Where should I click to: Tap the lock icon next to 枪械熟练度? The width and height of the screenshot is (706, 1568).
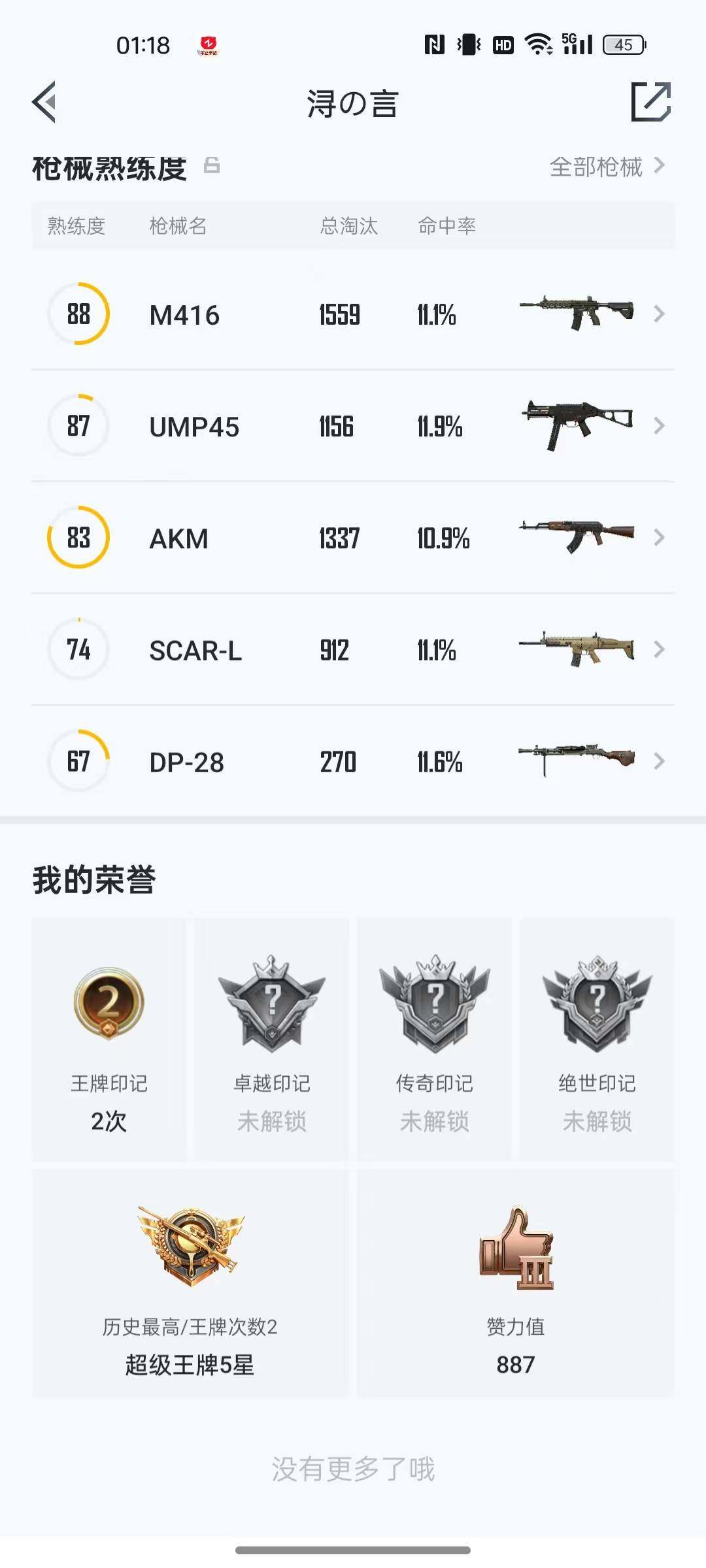coord(211,165)
